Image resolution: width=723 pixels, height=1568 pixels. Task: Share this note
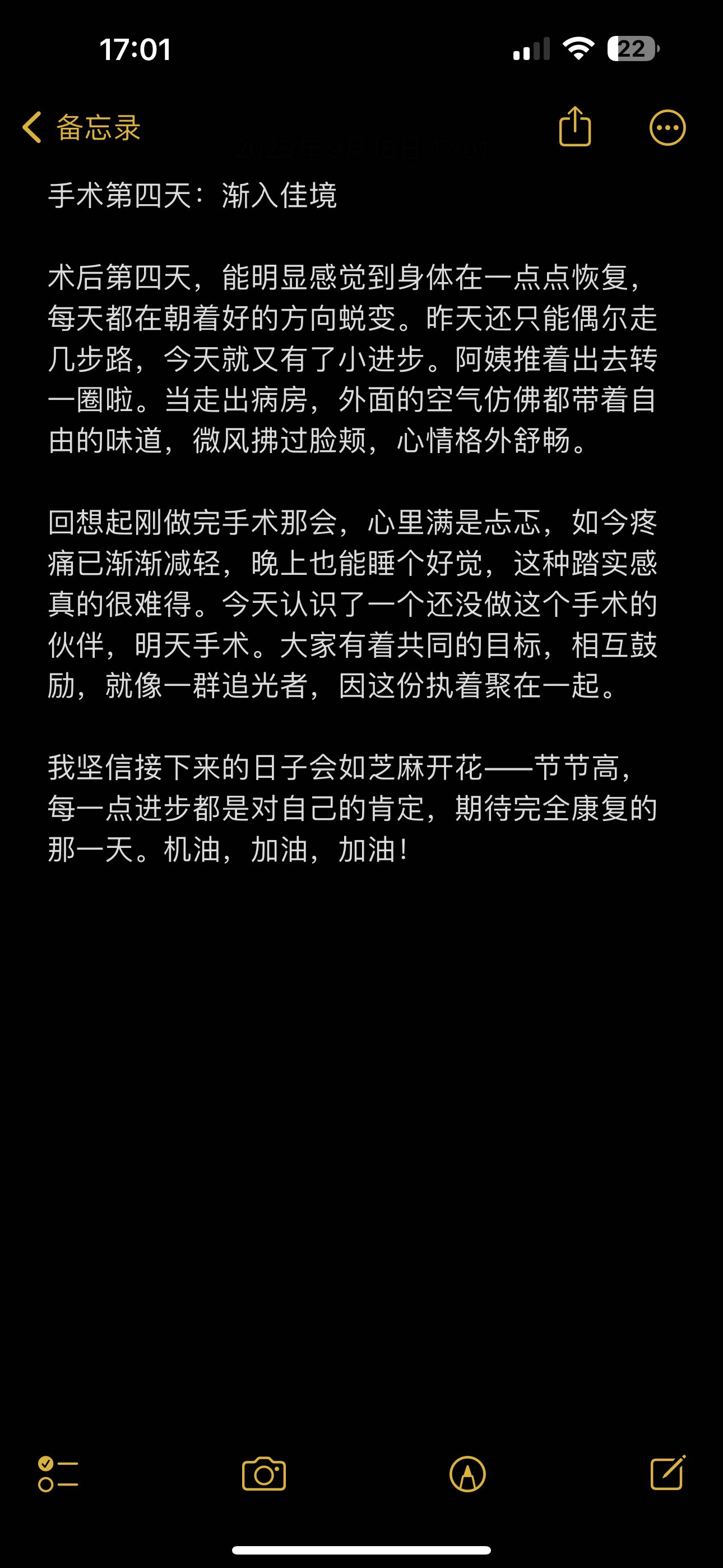pos(574,127)
